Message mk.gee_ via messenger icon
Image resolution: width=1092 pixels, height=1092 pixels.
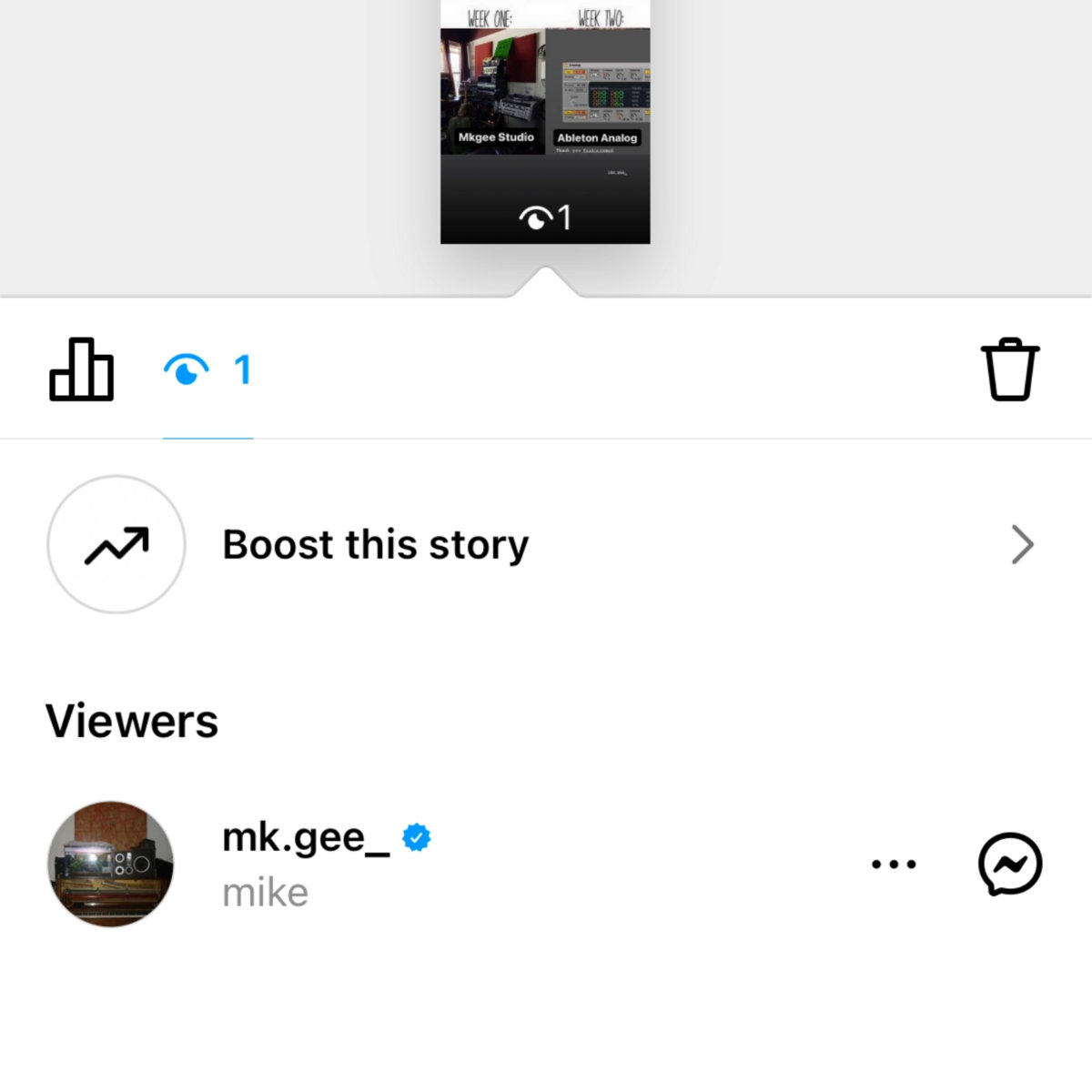[1010, 864]
